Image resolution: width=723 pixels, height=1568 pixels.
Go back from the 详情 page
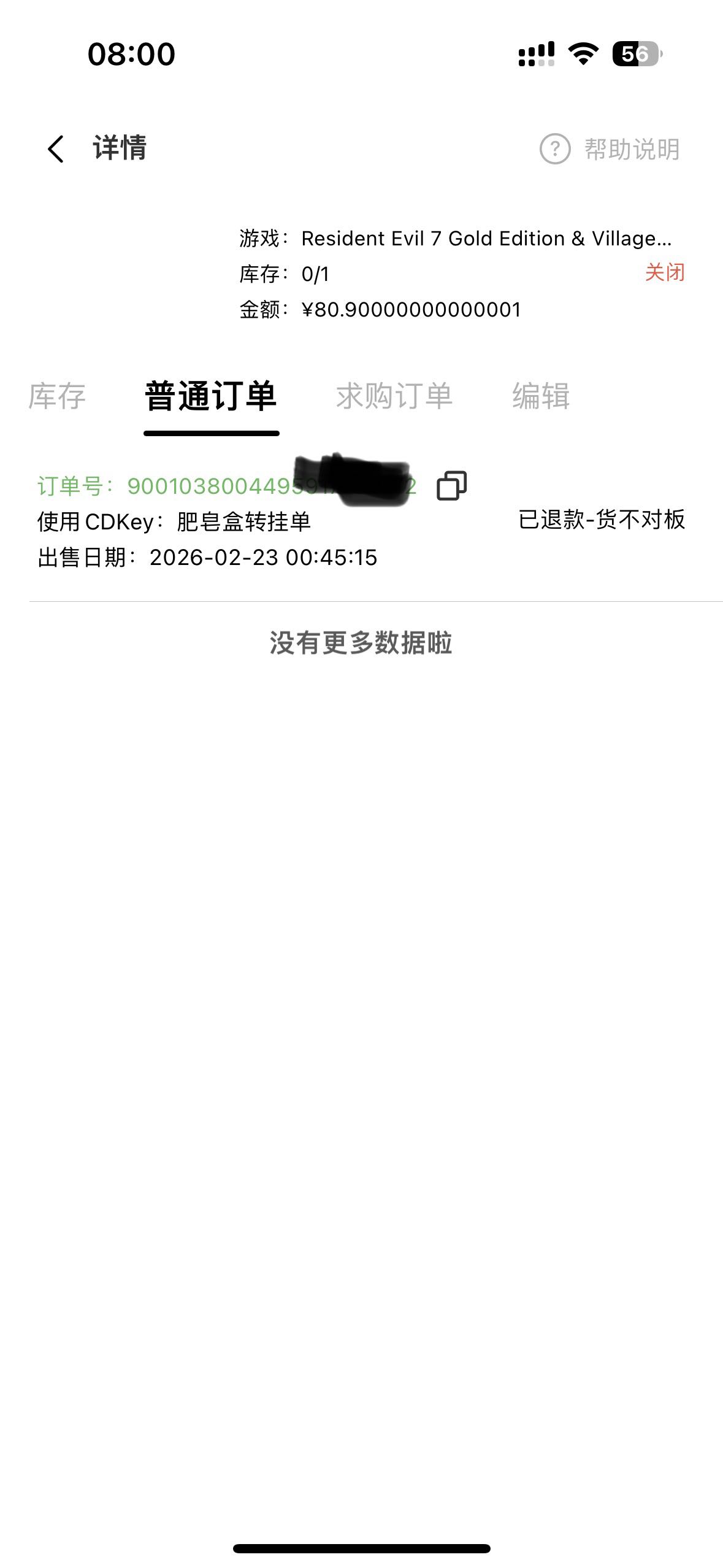click(x=56, y=149)
